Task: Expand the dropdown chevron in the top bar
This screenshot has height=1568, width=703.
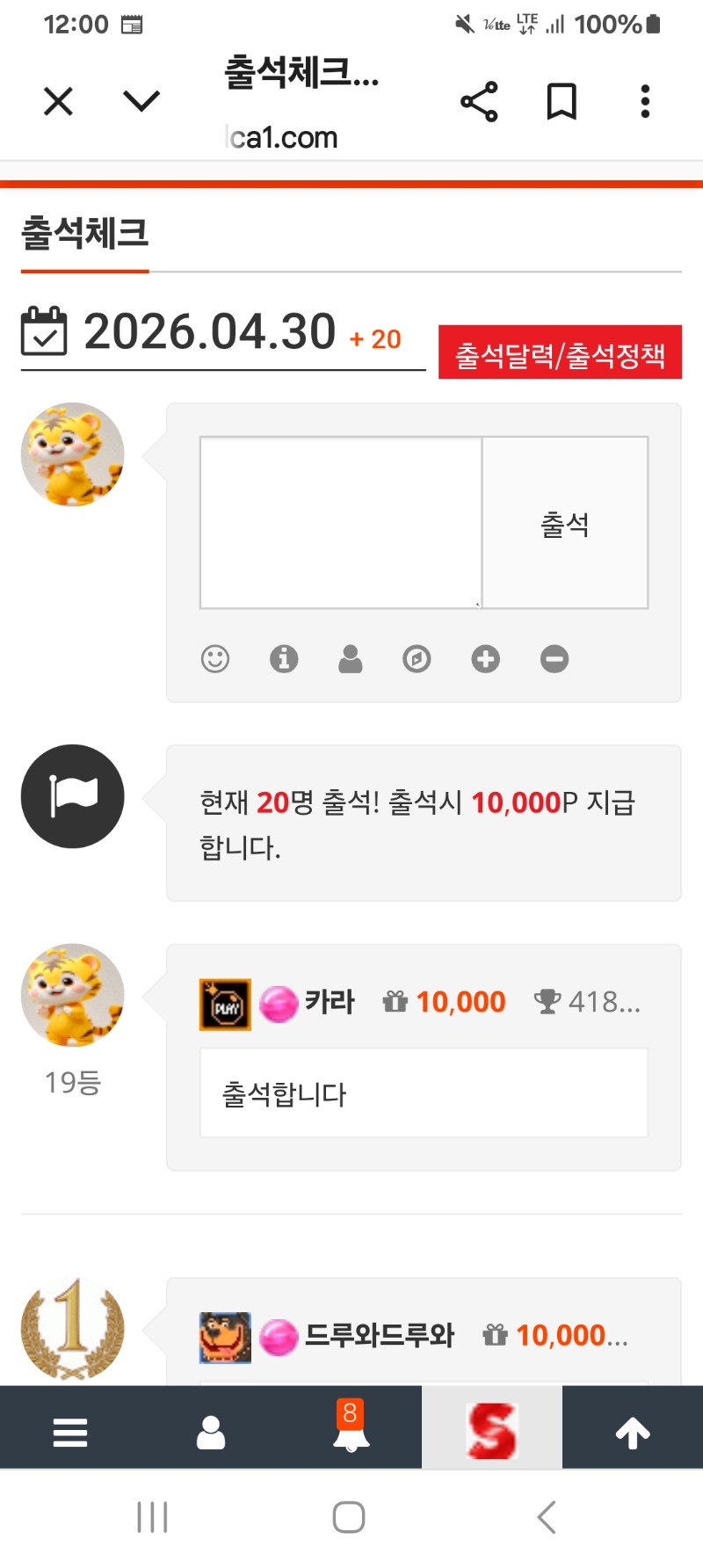Action: pyautogui.click(x=141, y=102)
